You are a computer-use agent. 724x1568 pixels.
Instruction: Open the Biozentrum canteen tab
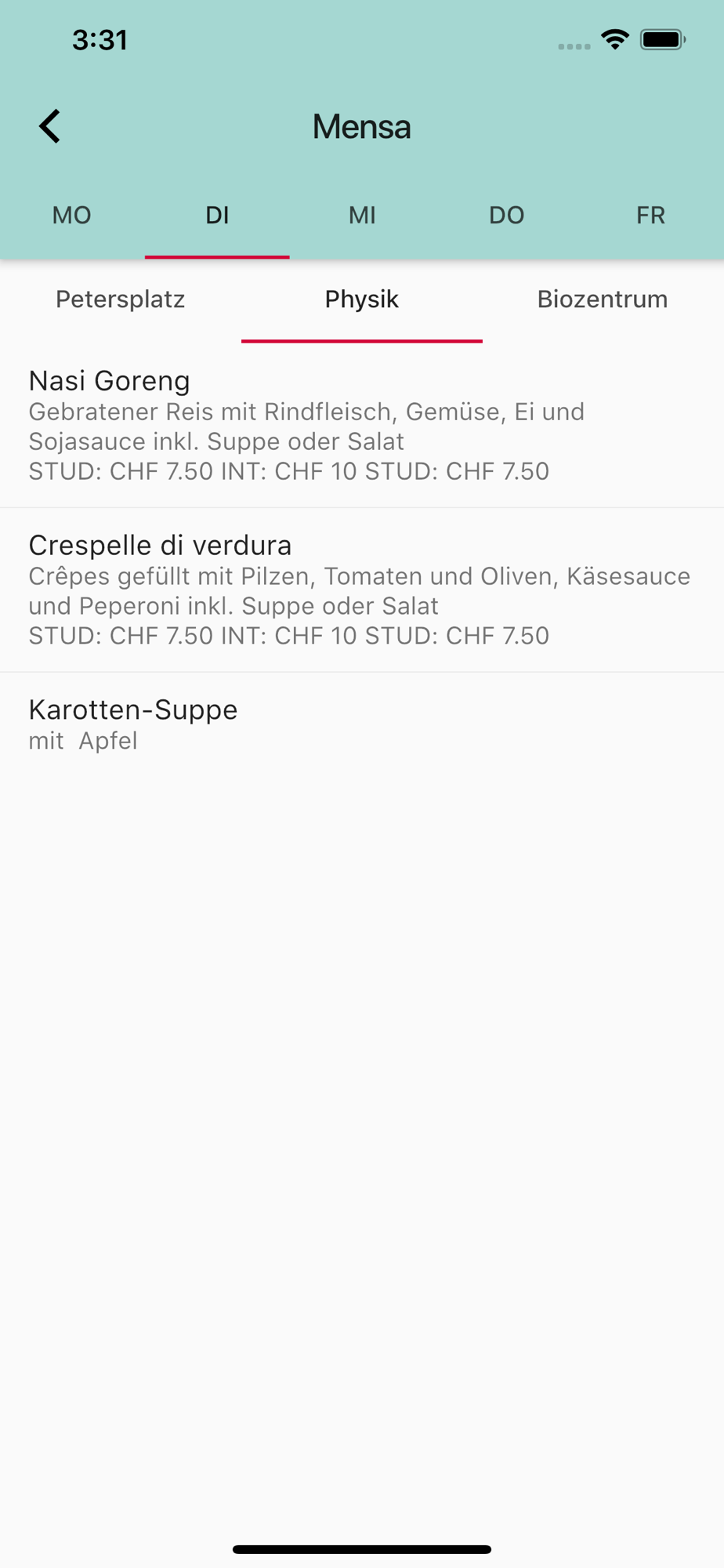(x=603, y=299)
